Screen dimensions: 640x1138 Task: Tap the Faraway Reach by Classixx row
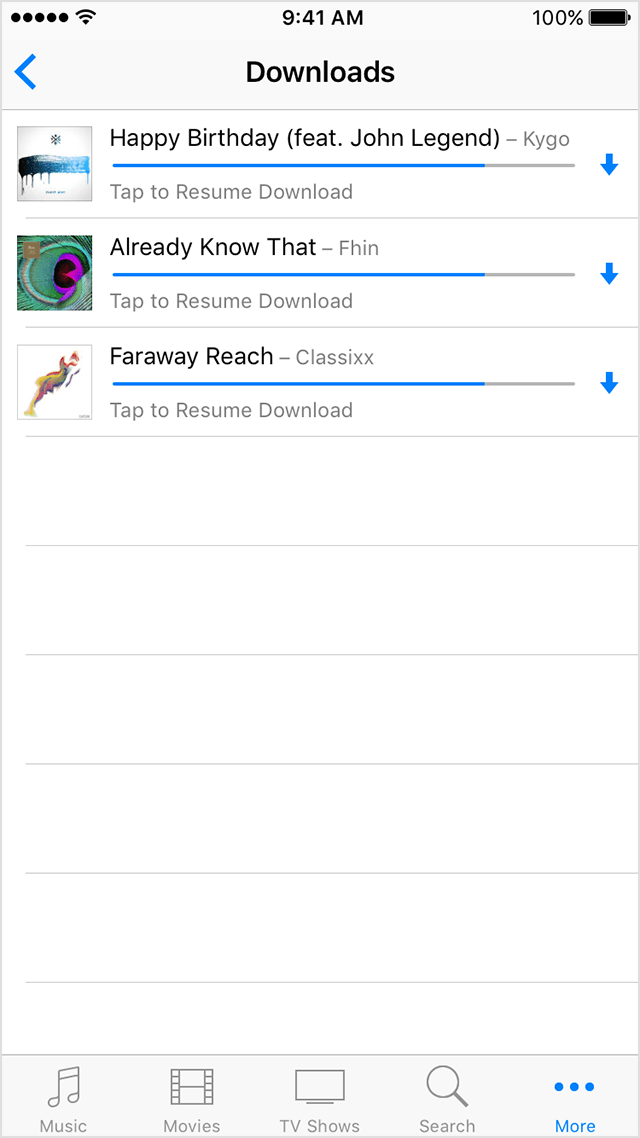(320, 382)
